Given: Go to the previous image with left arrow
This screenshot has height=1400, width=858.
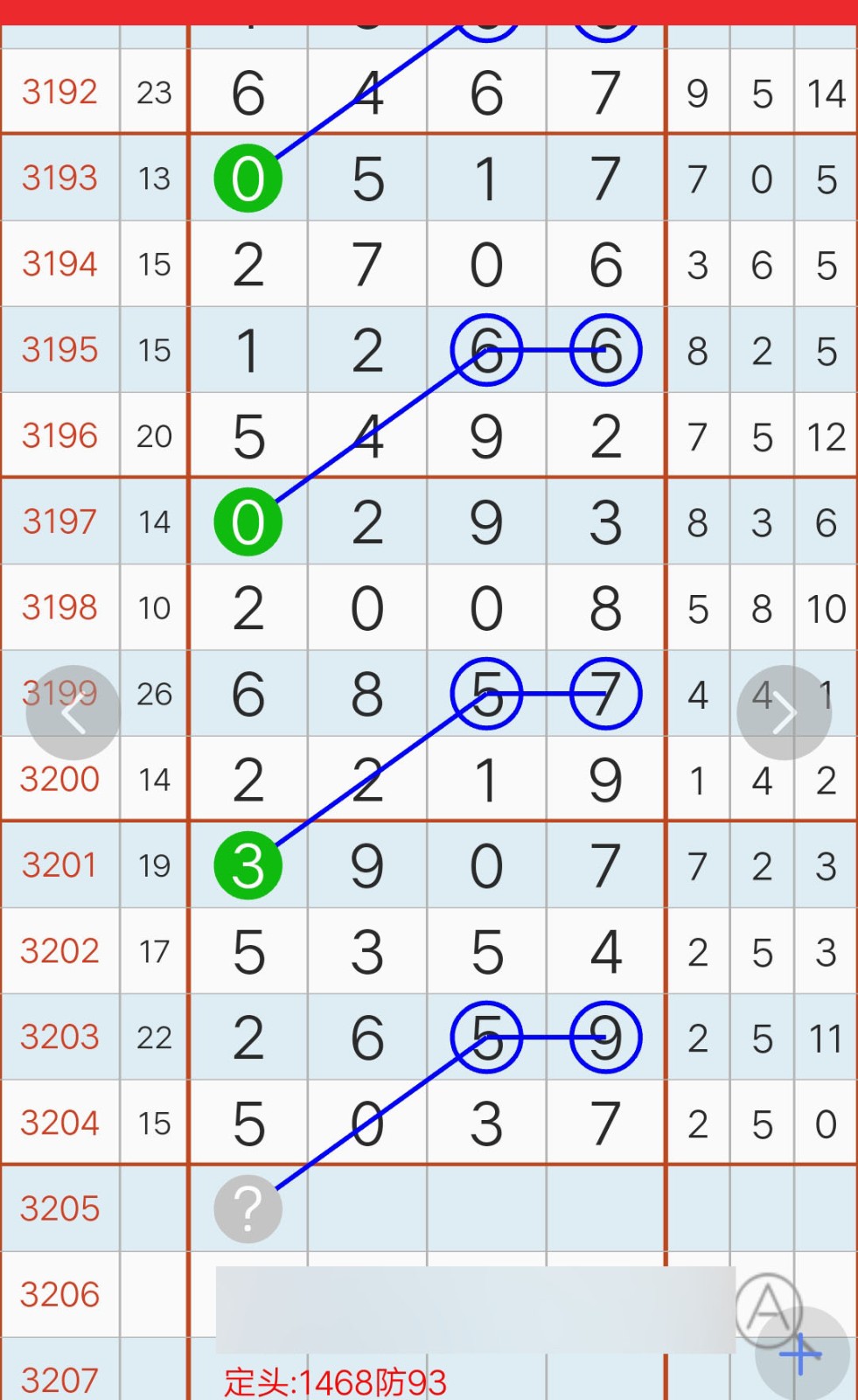Looking at the screenshot, I should point(73,713).
